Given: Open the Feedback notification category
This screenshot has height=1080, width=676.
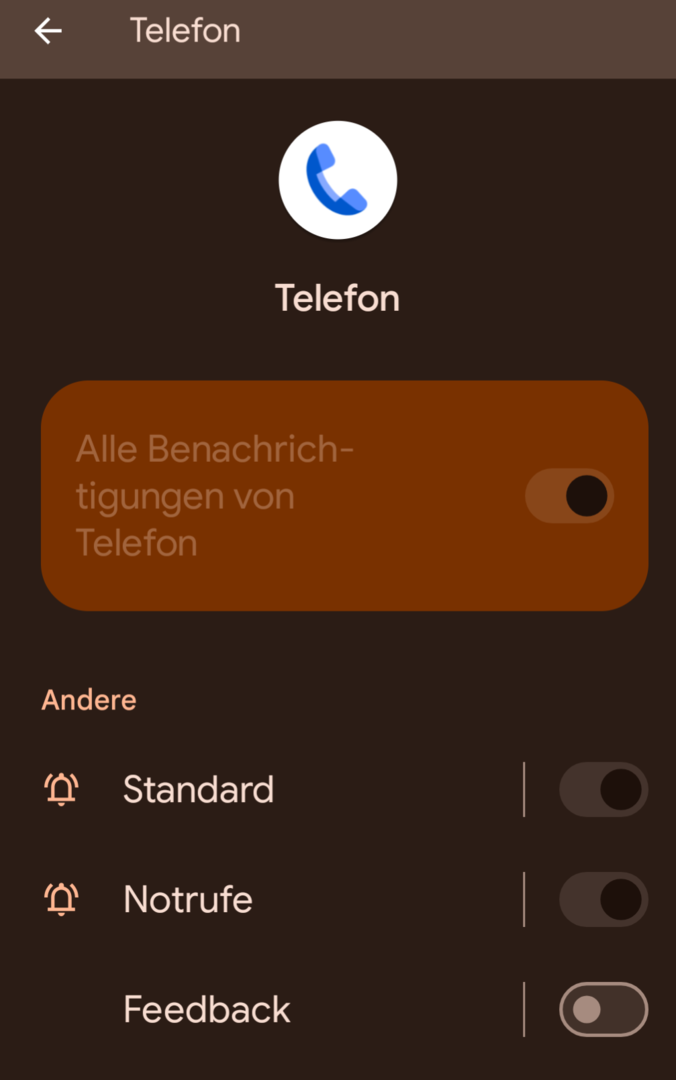Looking at the screenshot, I should click(x=207, y=1010).
